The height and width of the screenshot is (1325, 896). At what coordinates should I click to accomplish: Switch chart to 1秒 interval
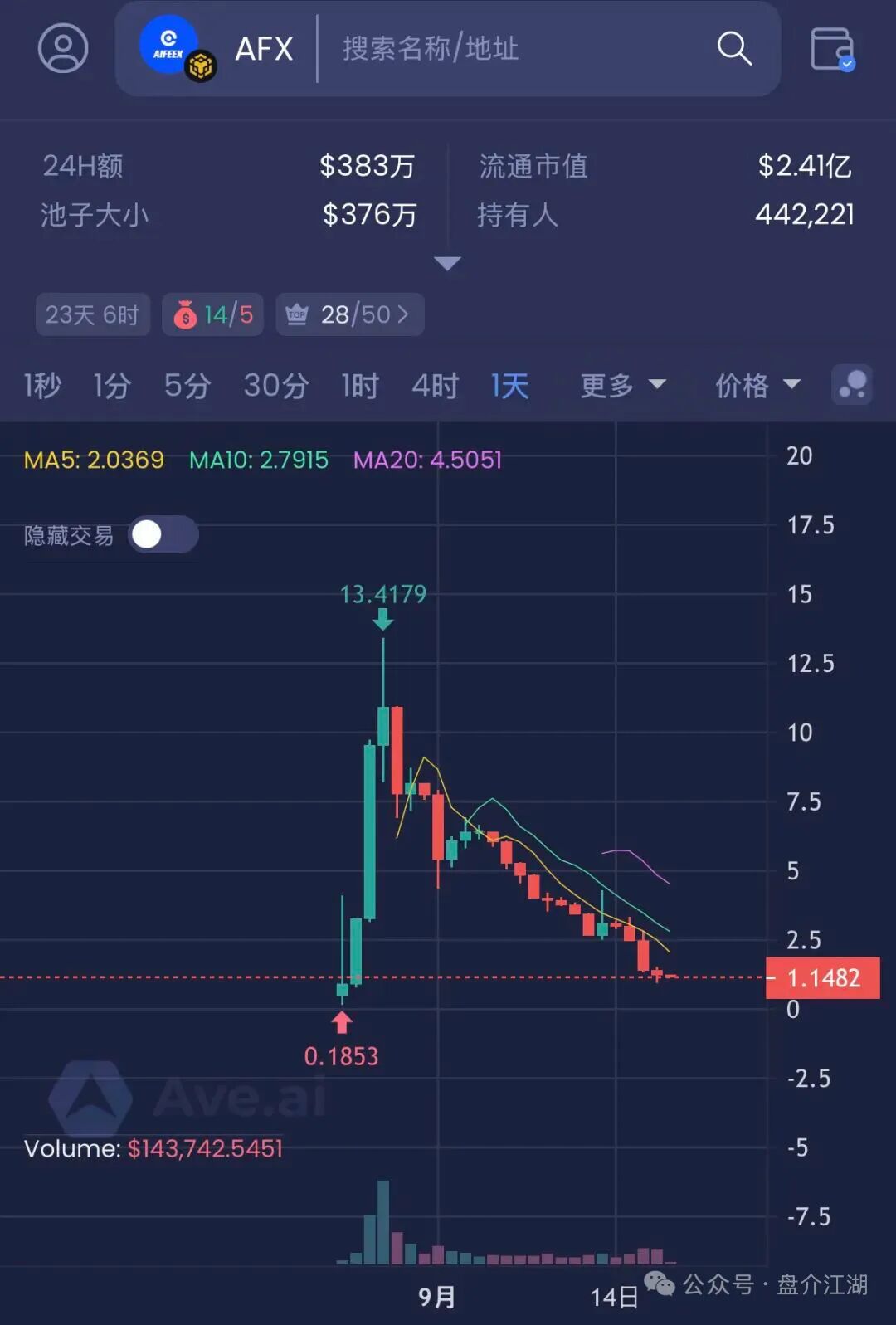42,385
